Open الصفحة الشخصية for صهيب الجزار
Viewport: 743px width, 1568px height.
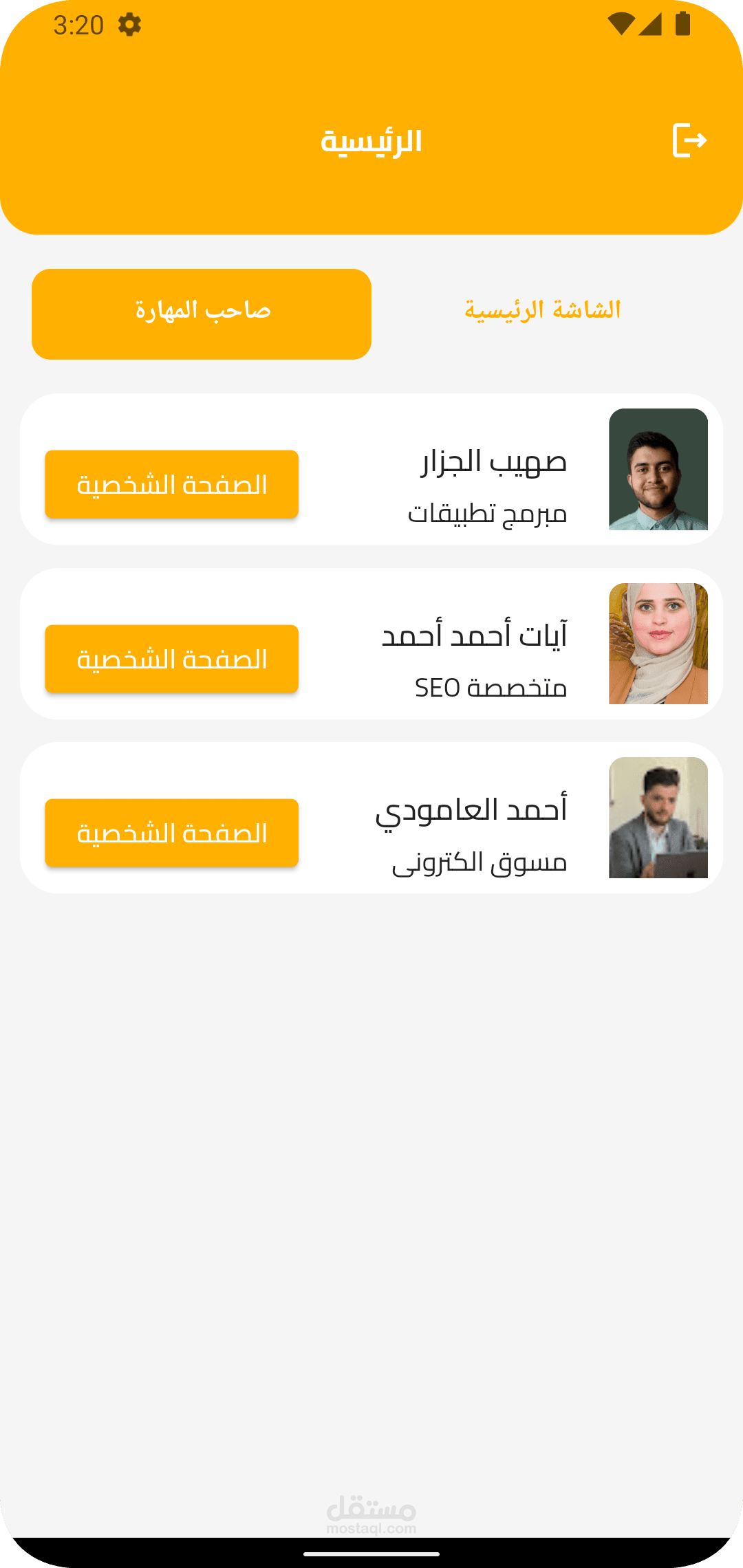click(171, 484)
